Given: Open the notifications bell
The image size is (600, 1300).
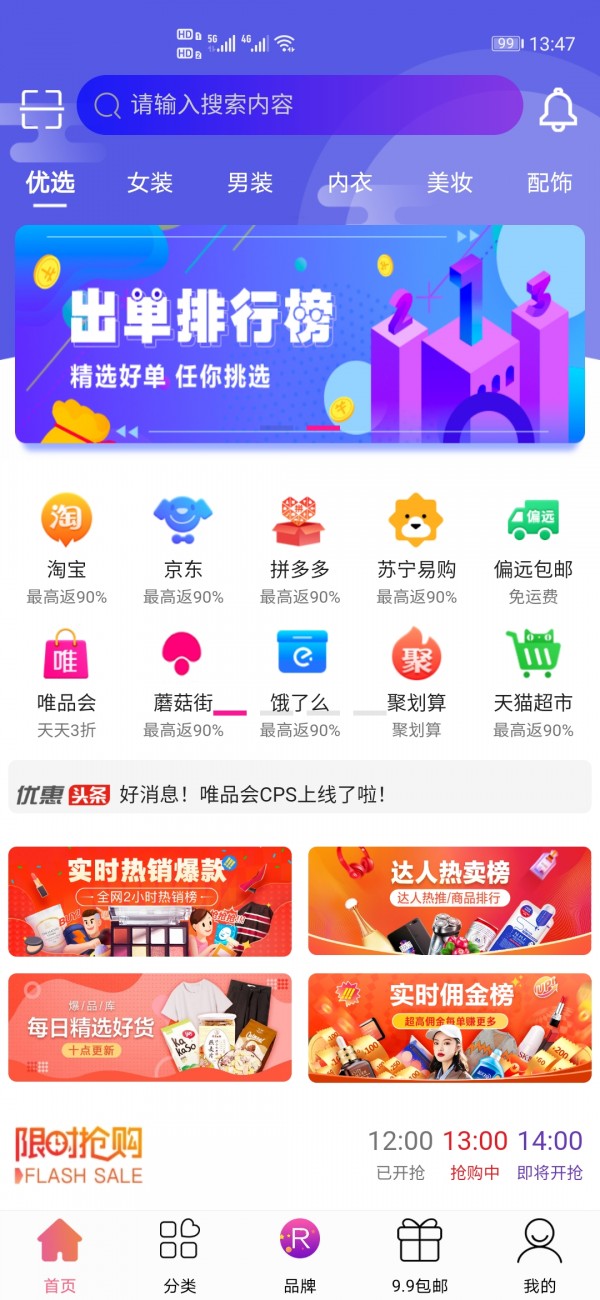Looking at the screenshot, I should 558,109.
